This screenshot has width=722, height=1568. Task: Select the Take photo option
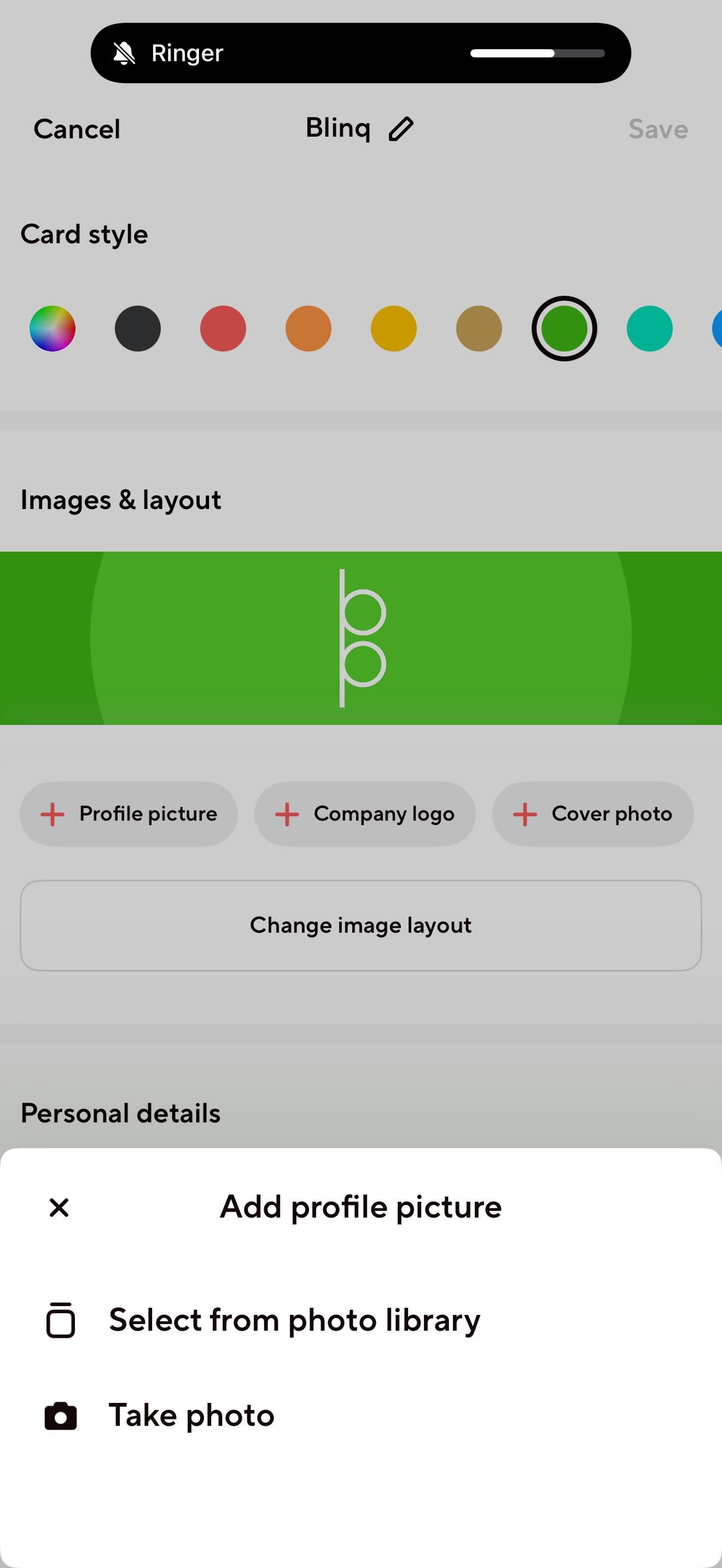[x=191, y=1415]
